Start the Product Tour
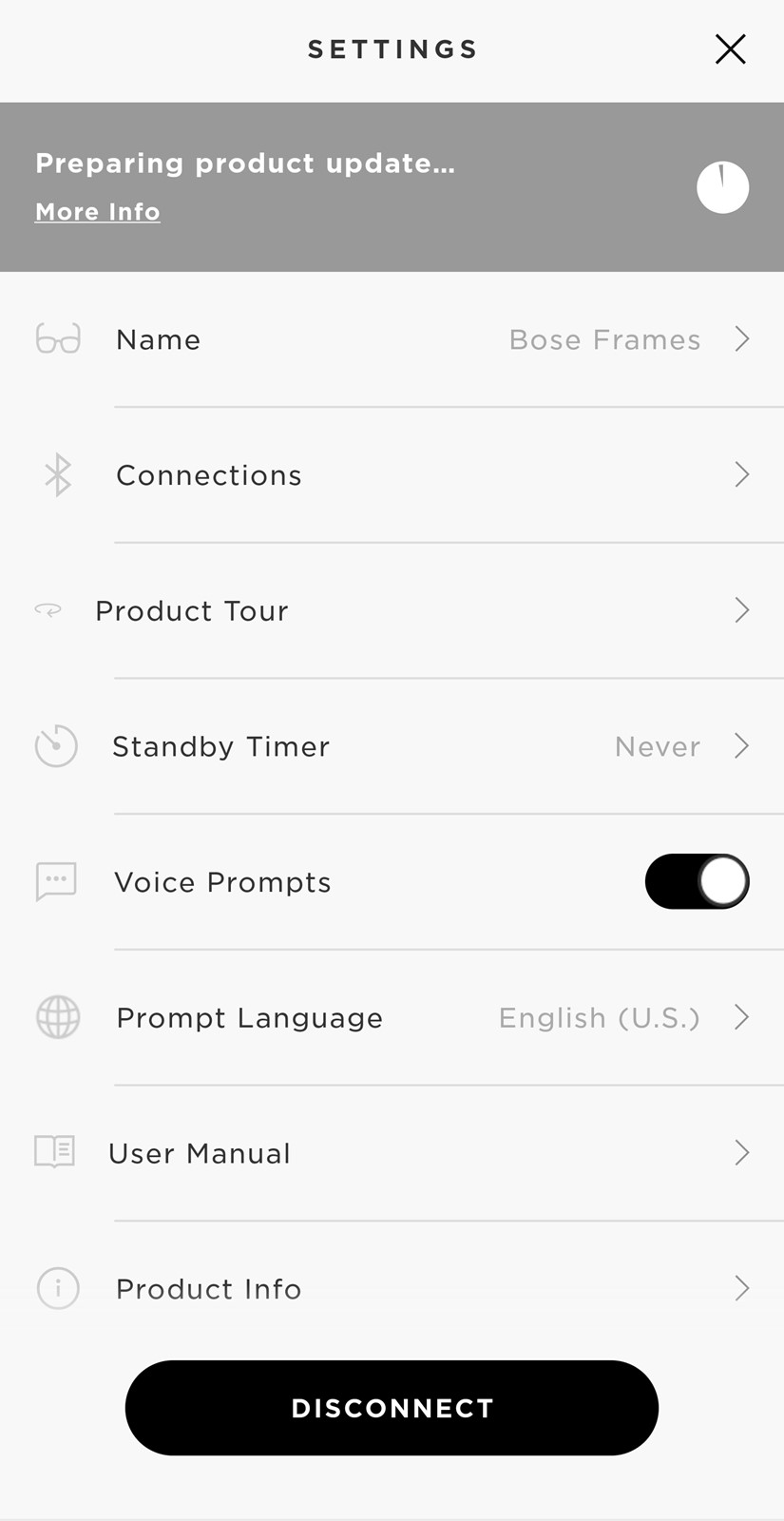784x1521 pixels. pos(392,610)
